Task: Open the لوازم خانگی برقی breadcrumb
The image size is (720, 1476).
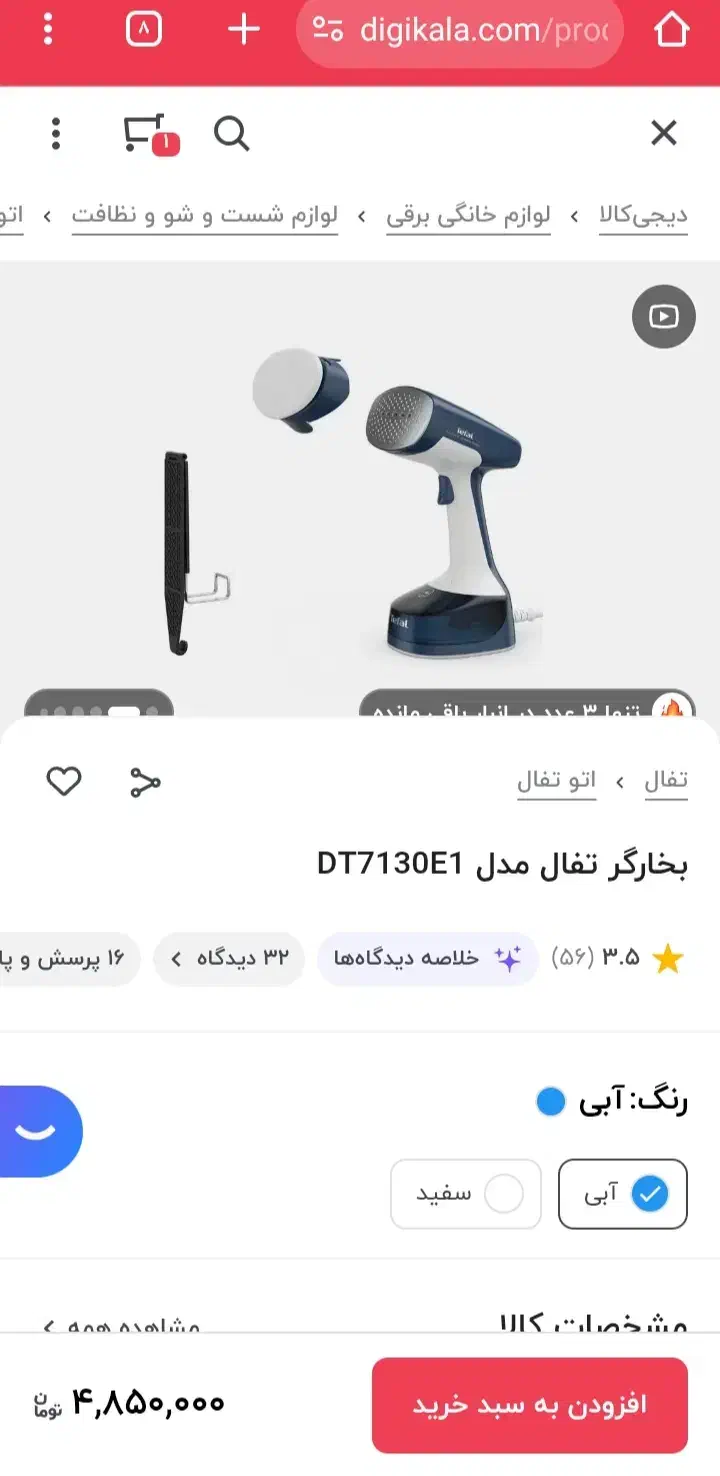Action: (x=469, y=215)
